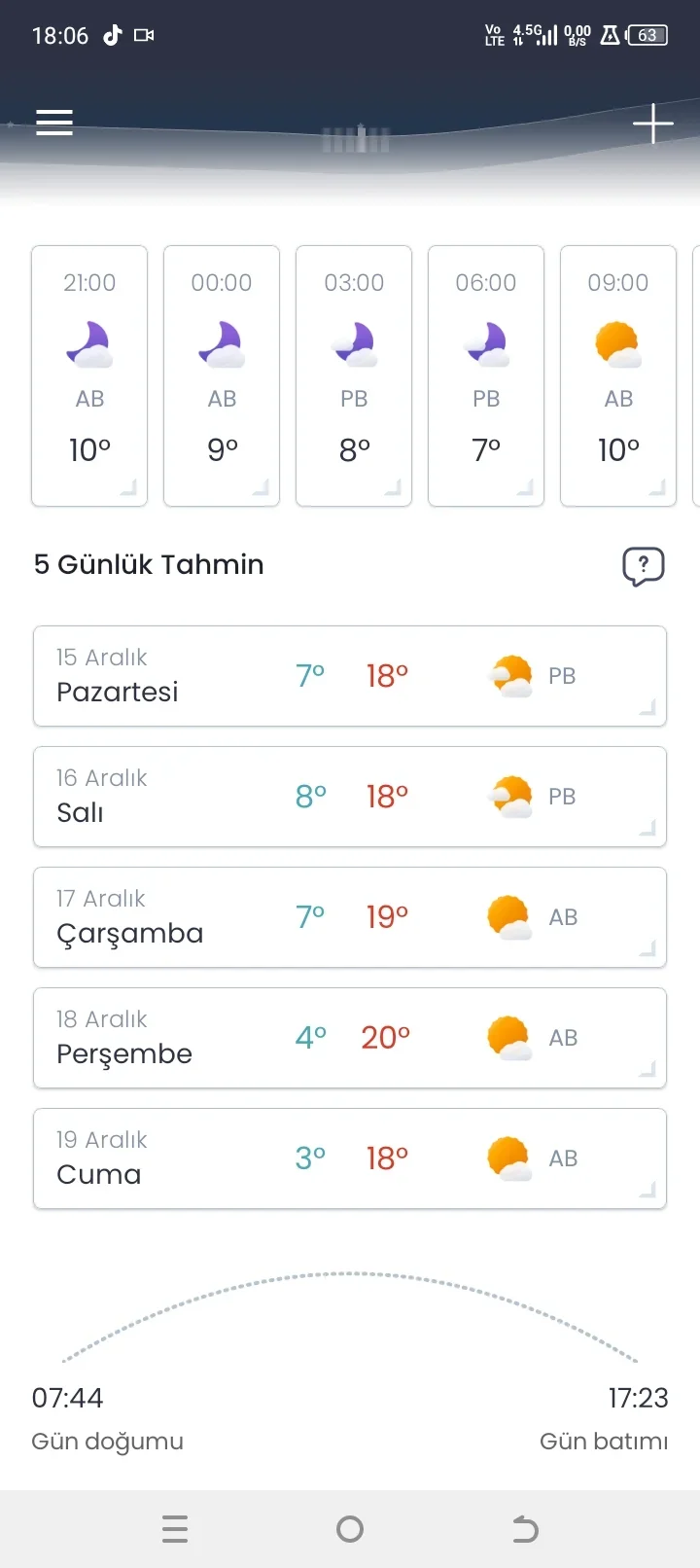
Task: Open the navigation hamburger menu
Action: click(x=54, y=123)
